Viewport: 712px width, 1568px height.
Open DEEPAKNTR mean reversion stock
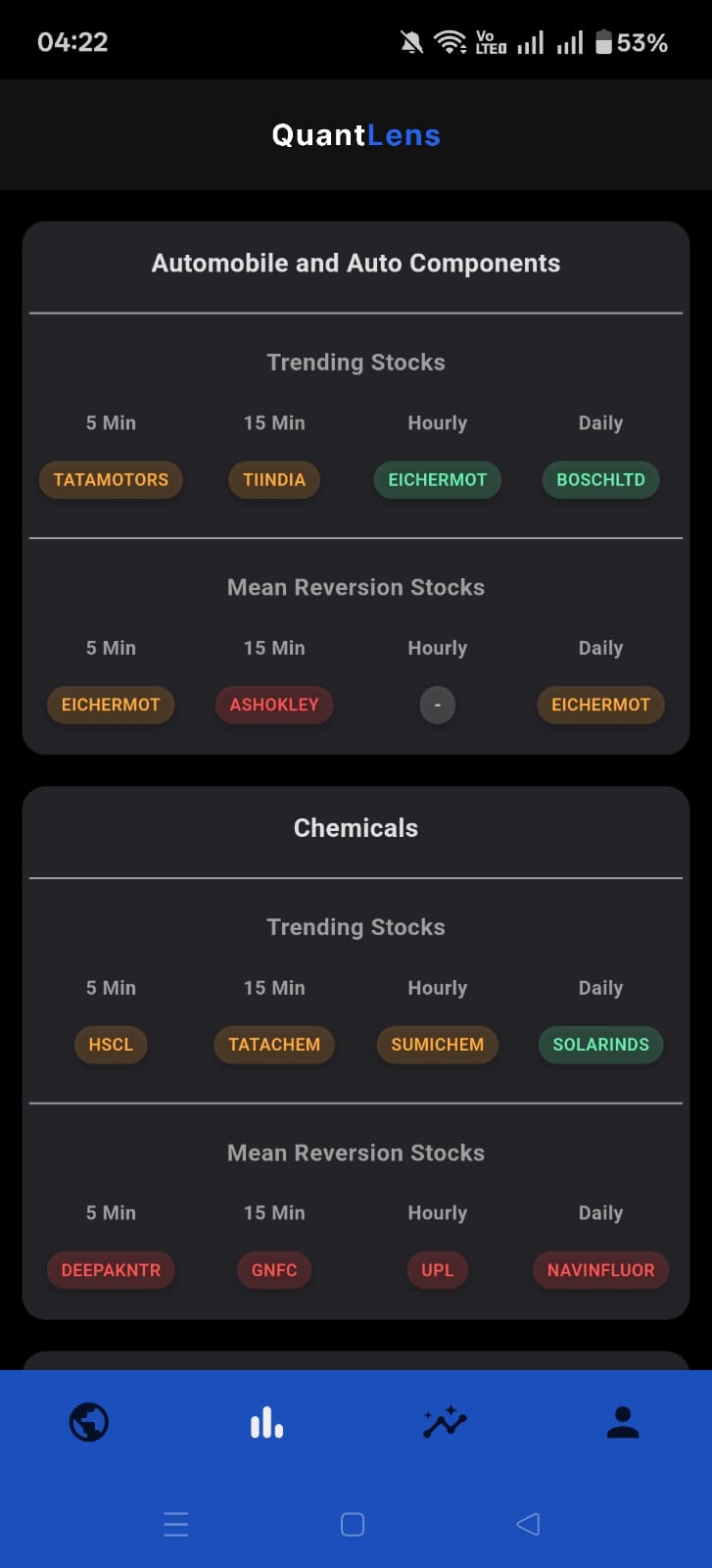click(111, 1270)
